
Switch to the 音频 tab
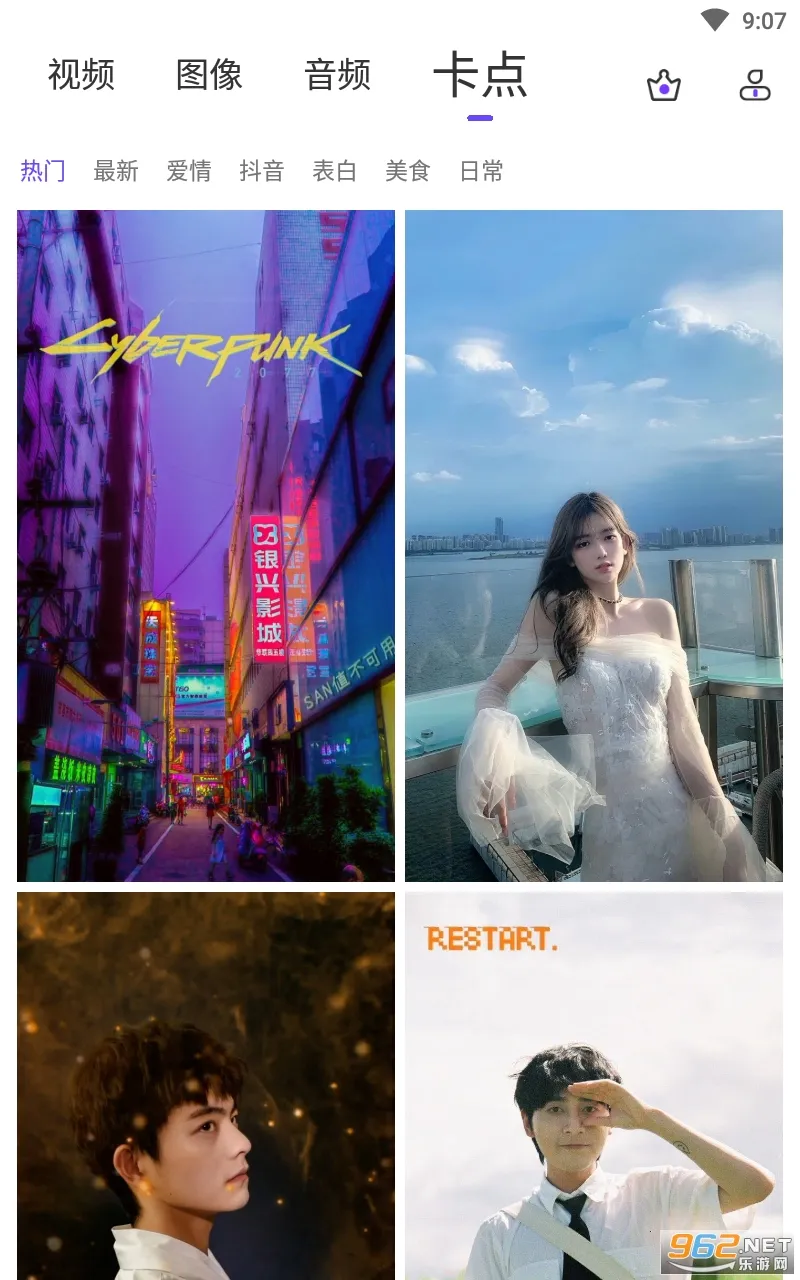coord(337,76)
